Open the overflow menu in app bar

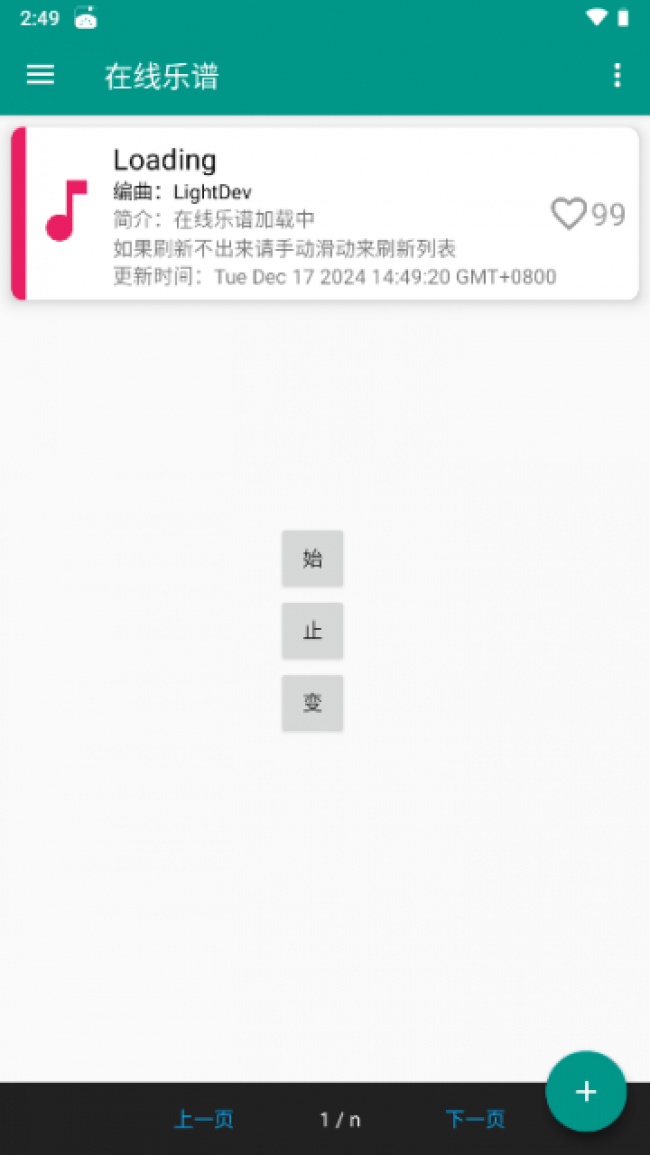pos(616,75)
